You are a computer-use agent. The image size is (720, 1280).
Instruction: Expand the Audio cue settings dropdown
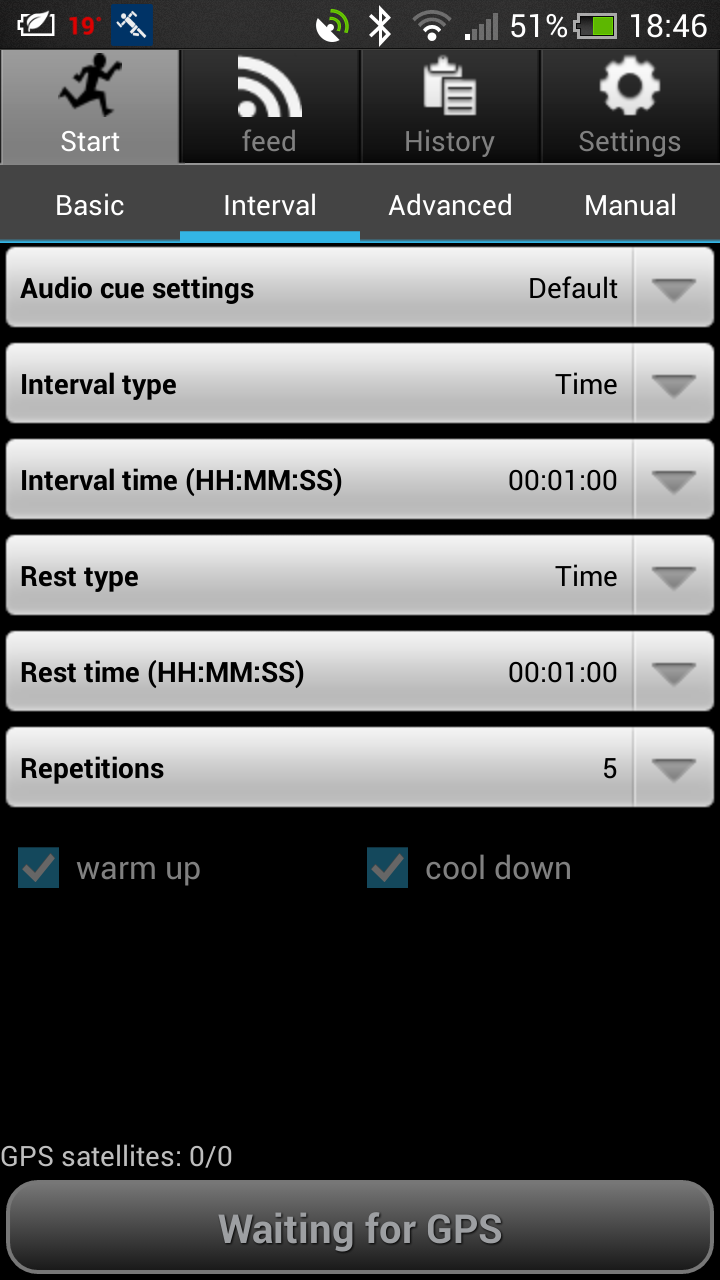360,288
